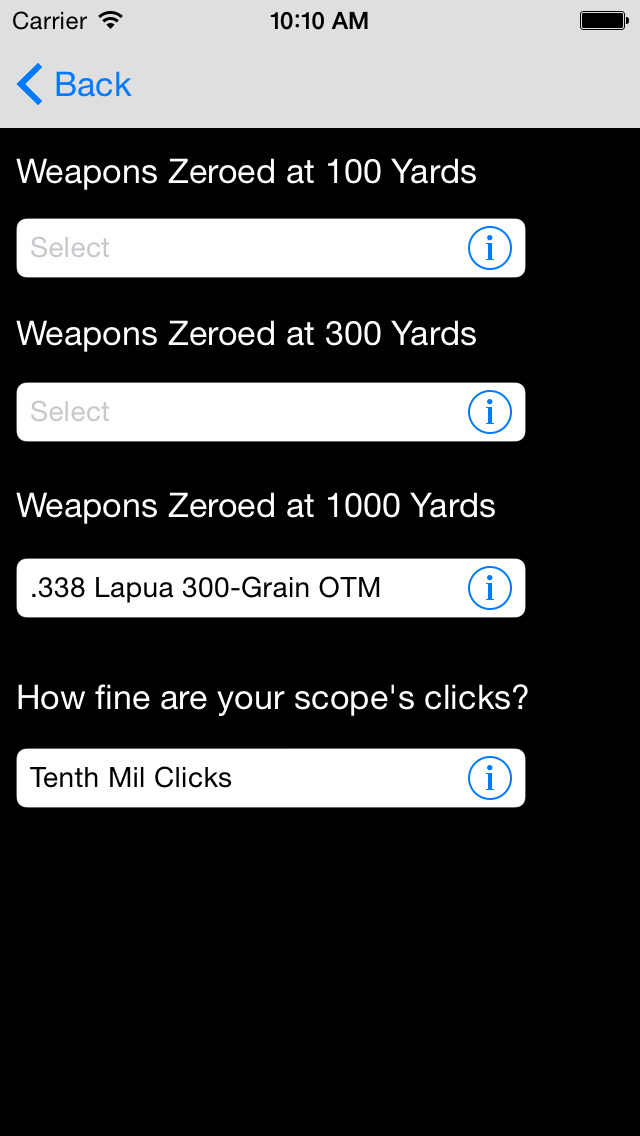This screenshot has width=640, height=1136.
Task: Go back using the Back button
Action: point(74,85)
